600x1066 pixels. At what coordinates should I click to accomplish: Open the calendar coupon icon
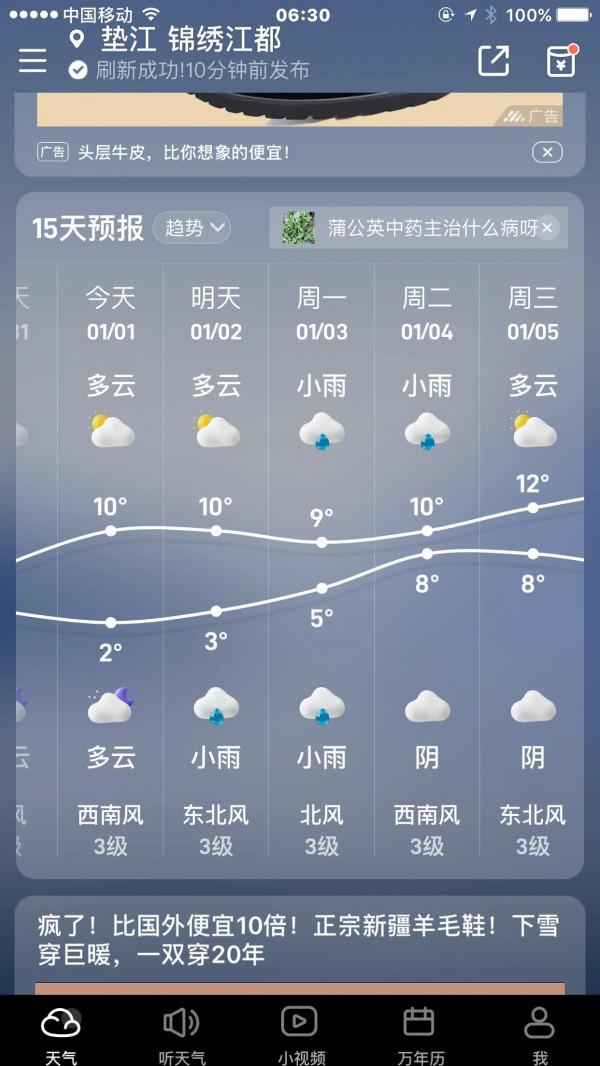coord(562,60)
